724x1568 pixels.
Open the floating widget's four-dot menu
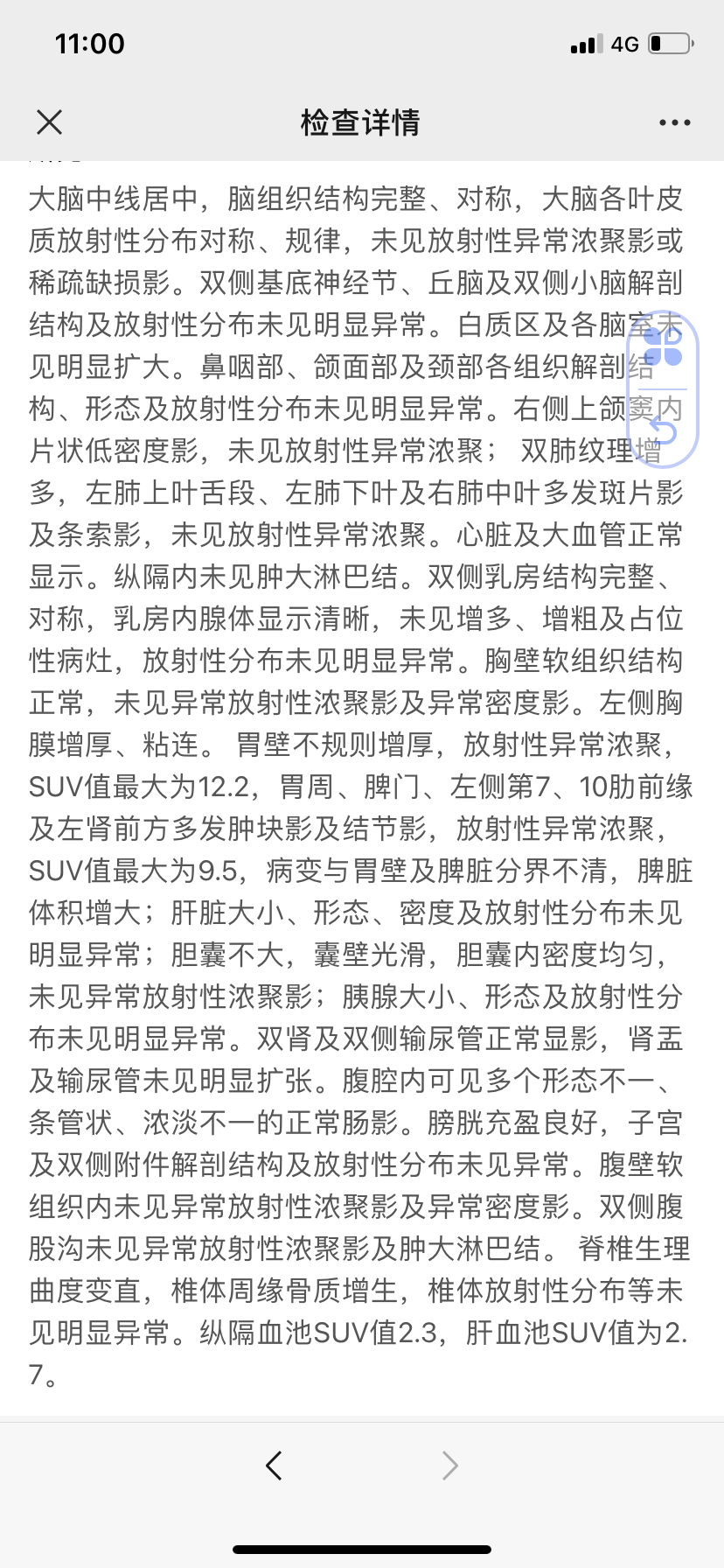663,347
